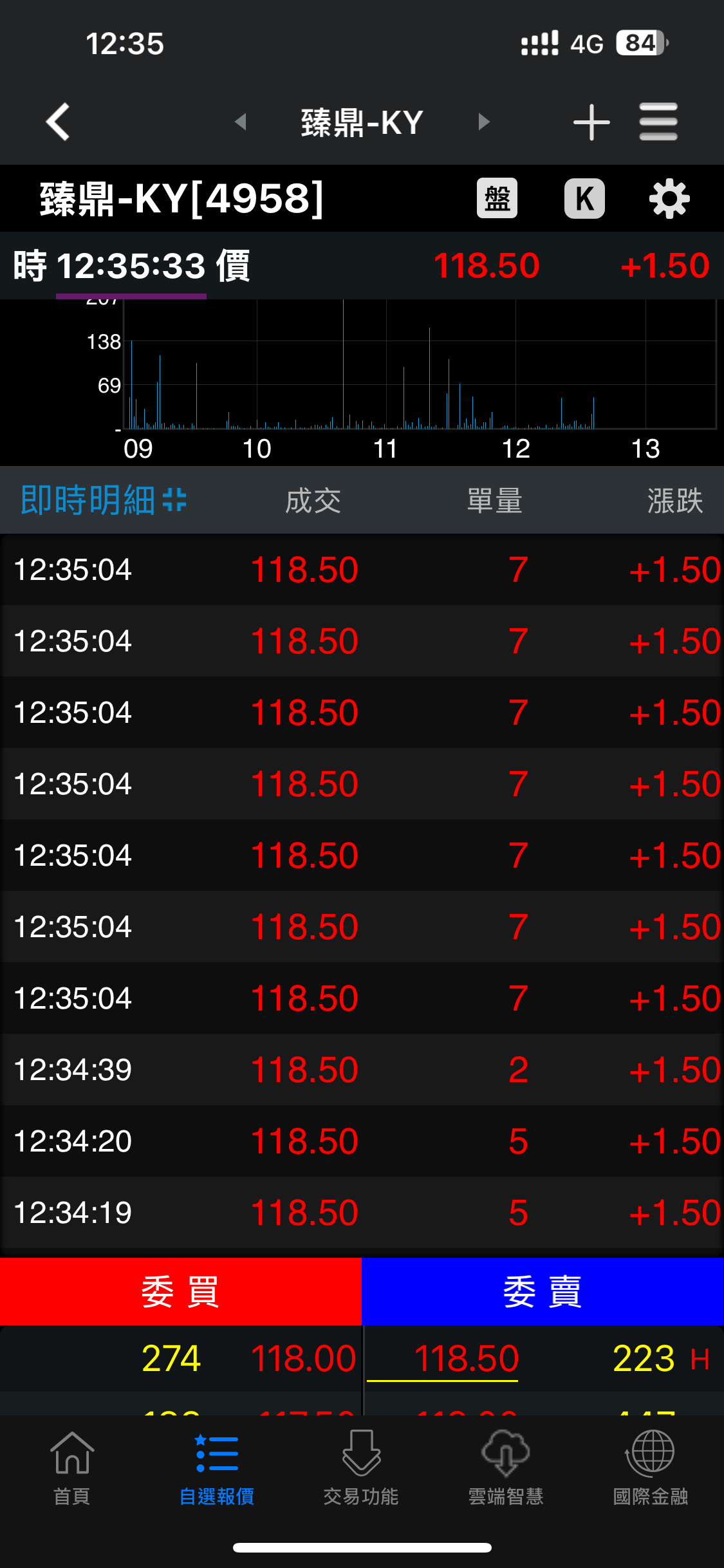Switch to the next stock with right triangle
Image resolution: width=724 pixels, height=1568 pixels.
tap(484, 122)
